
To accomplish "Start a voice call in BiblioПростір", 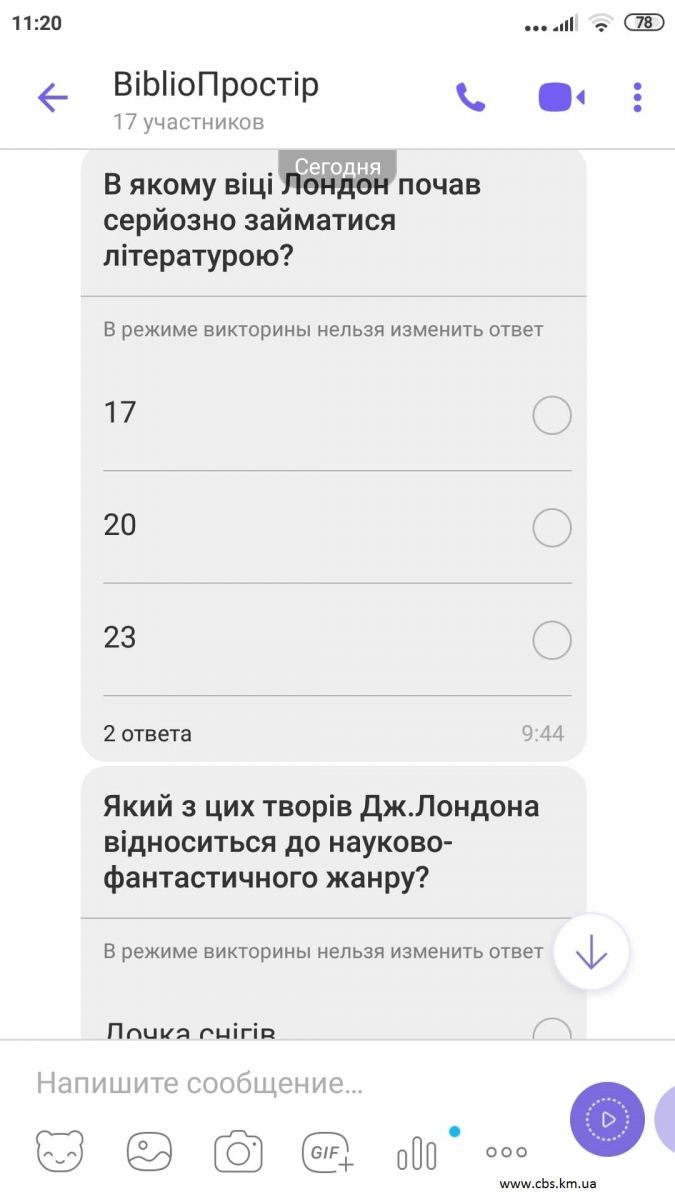I will (470, 97).
